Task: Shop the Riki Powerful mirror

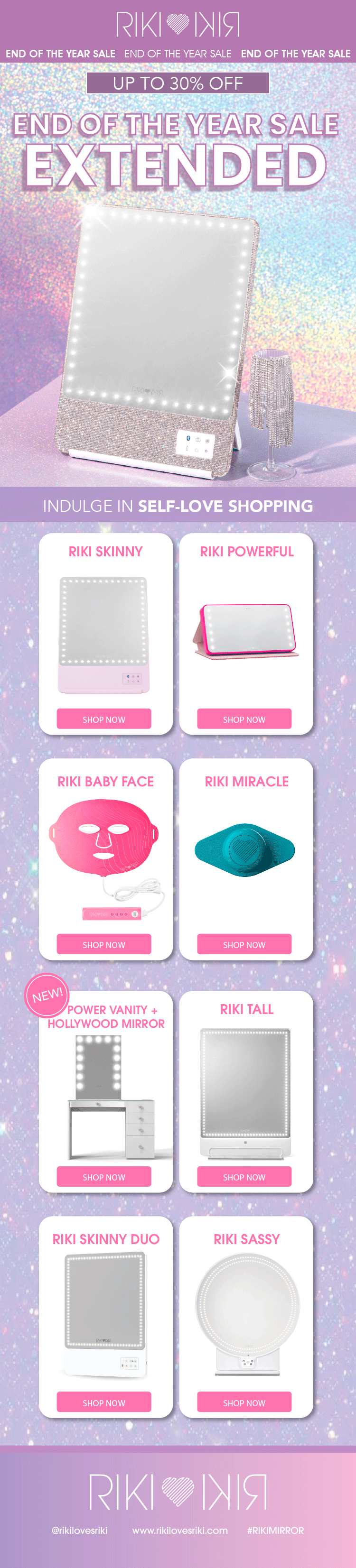Action: tap(244, 719)
